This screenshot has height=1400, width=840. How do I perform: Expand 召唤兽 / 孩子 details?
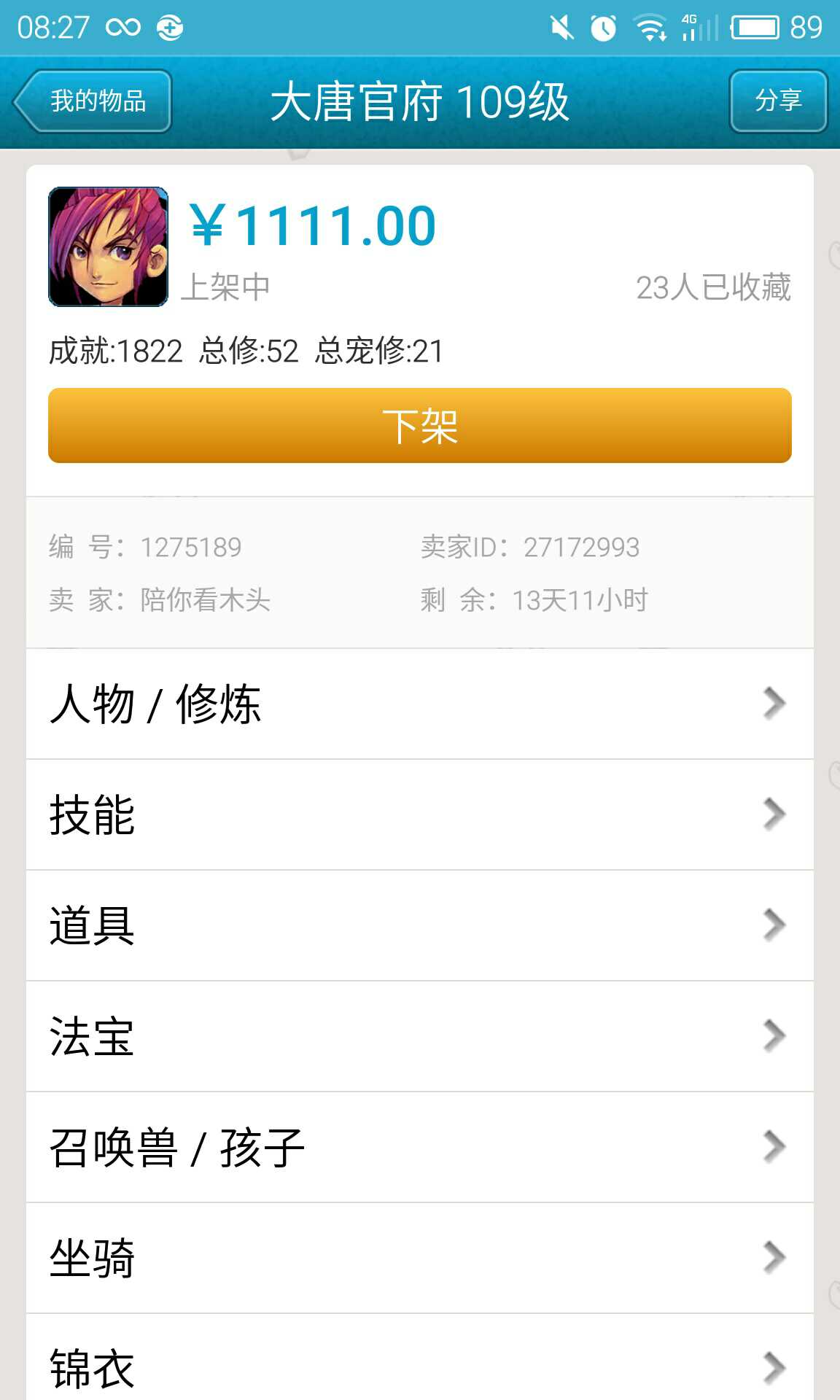(x=420, y=1147)
